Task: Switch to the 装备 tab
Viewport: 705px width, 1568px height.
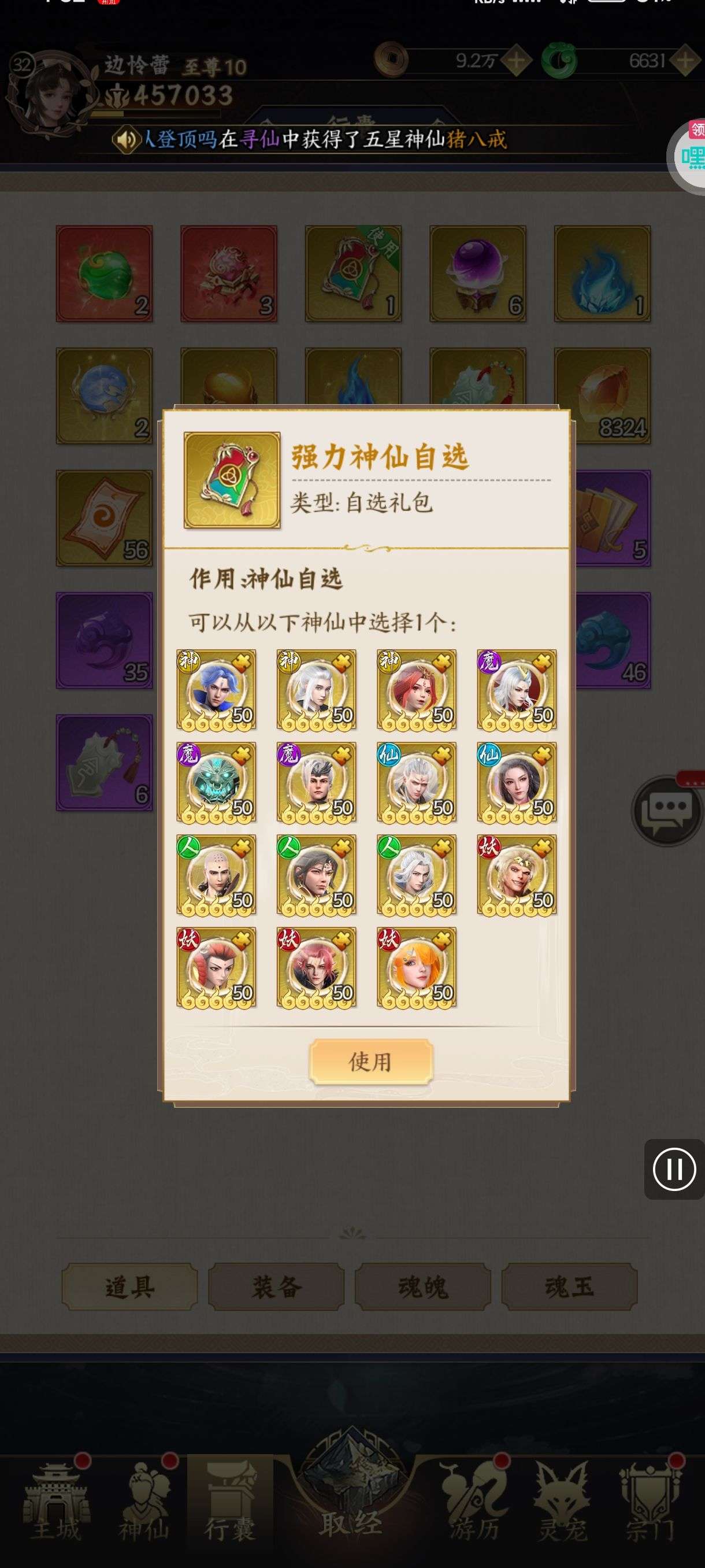Action: pyautogui.click(x=276, y=1287)
